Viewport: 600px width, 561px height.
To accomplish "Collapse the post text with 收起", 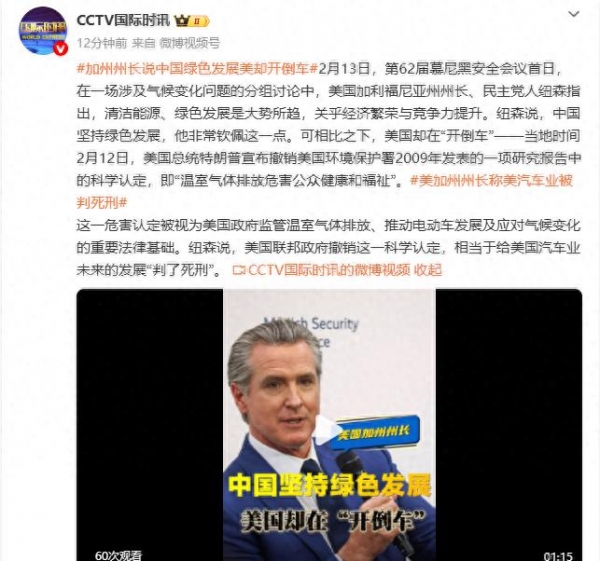I will pos(428,270).
